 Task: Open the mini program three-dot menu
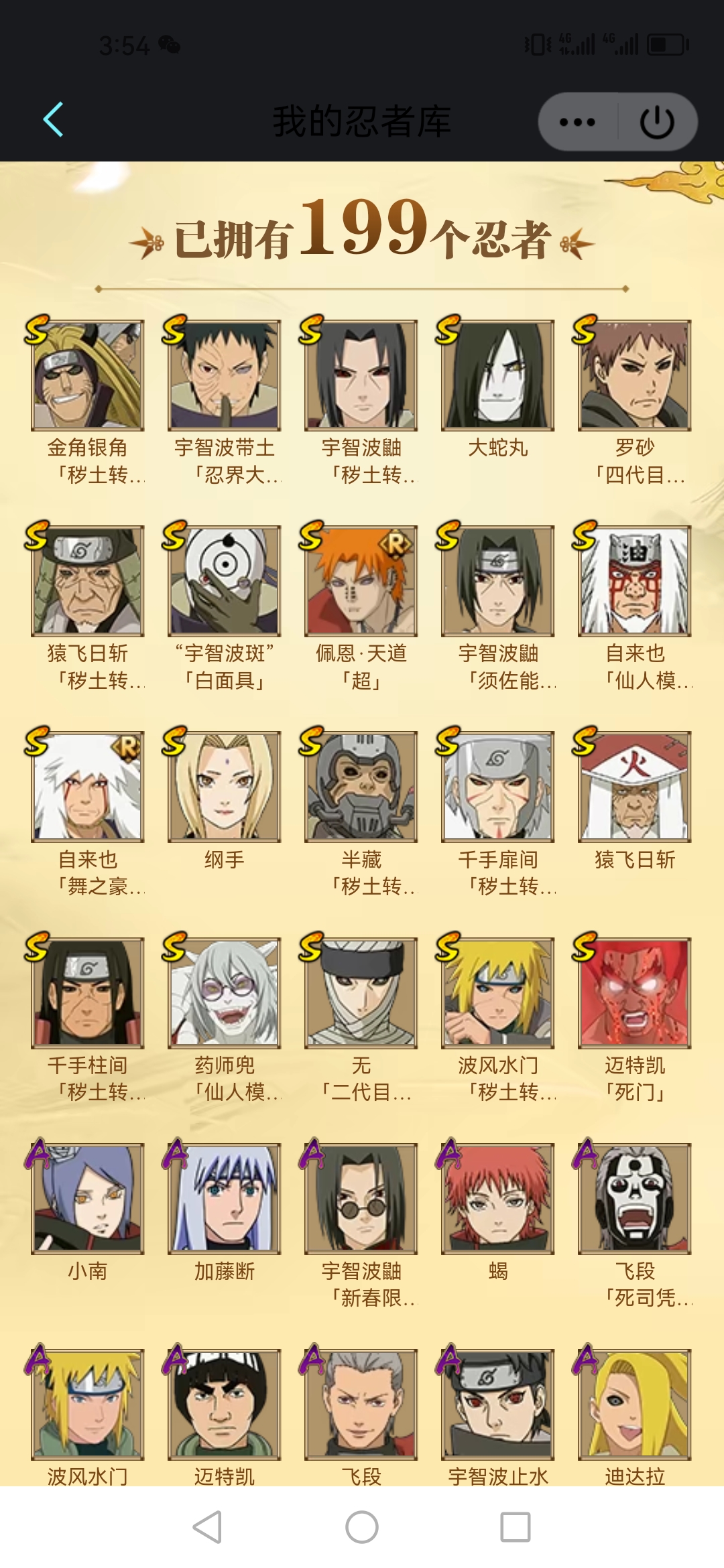577,122
